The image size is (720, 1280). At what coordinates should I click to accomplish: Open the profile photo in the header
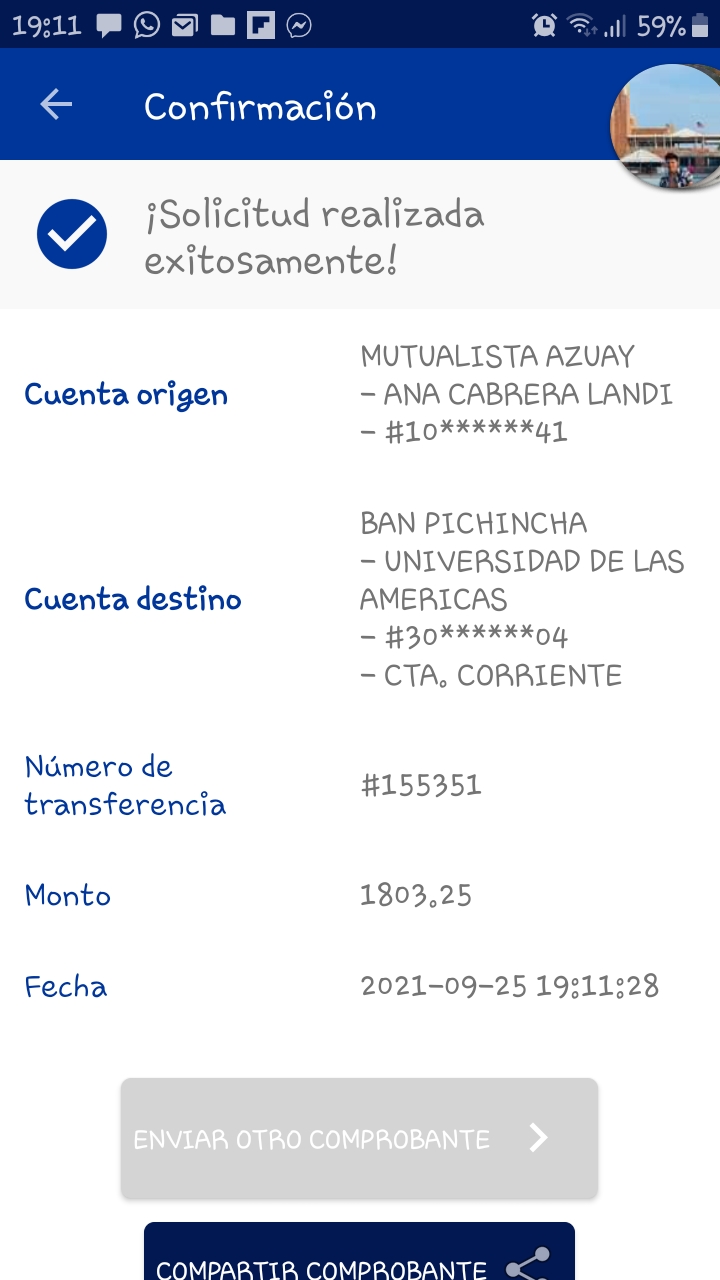point(668,126)
